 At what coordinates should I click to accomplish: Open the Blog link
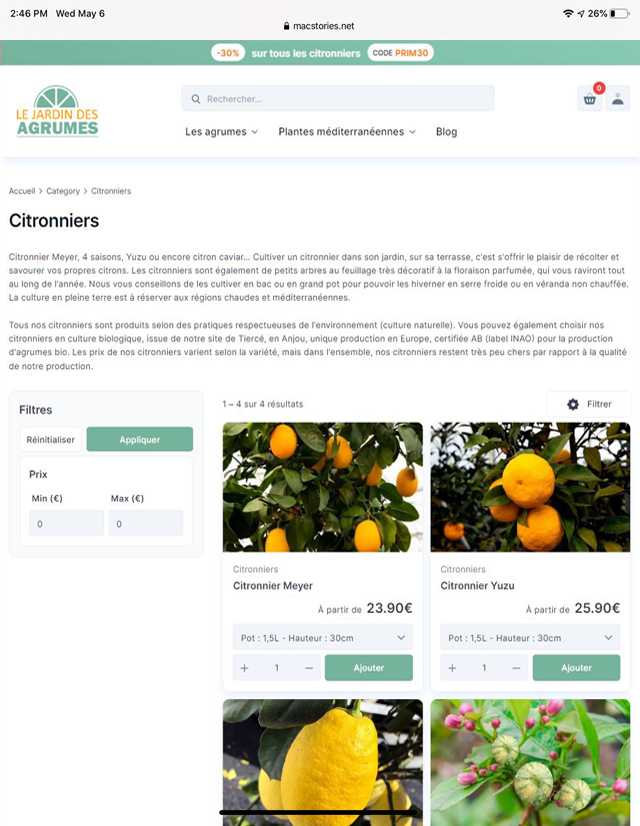point(446,132)
